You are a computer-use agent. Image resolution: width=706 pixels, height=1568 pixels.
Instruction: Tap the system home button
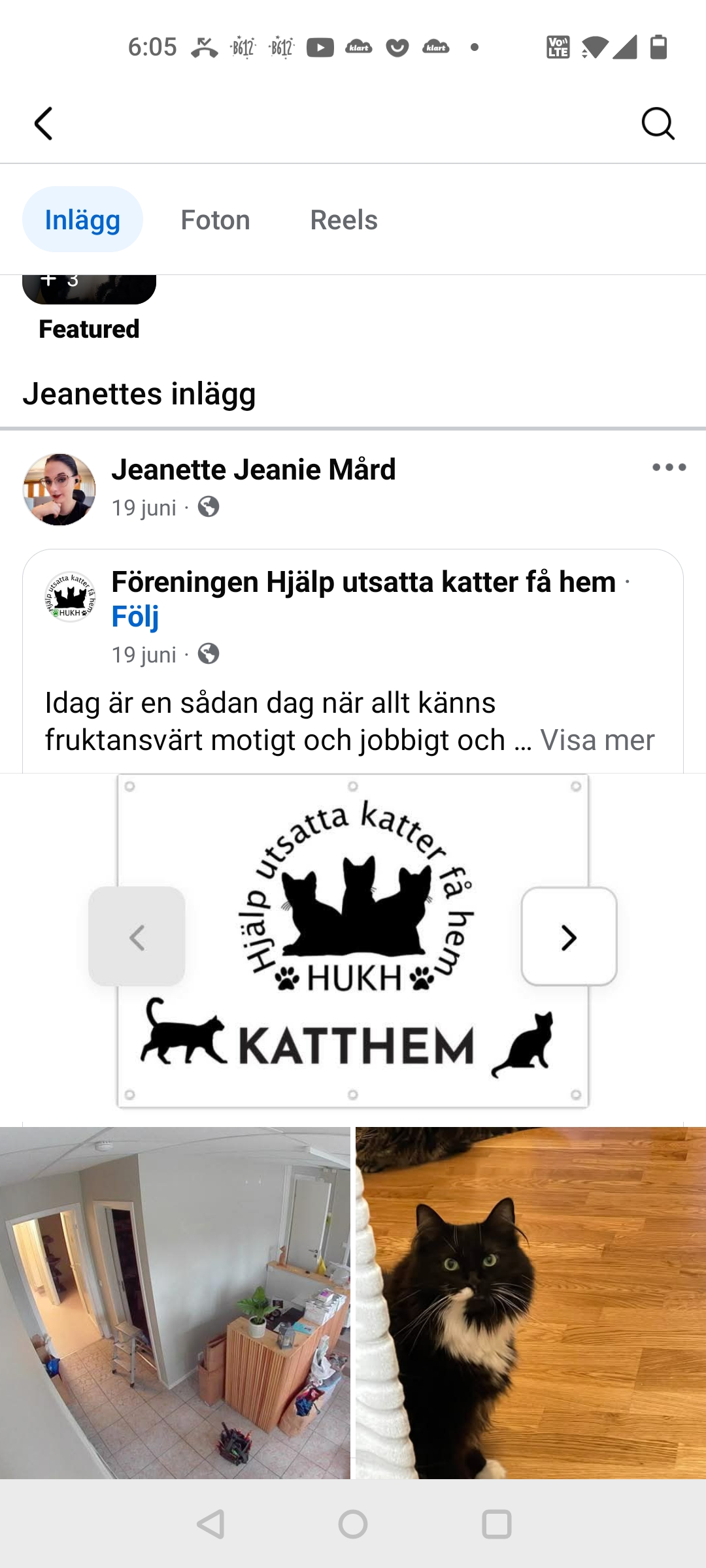pos(353,1524)
